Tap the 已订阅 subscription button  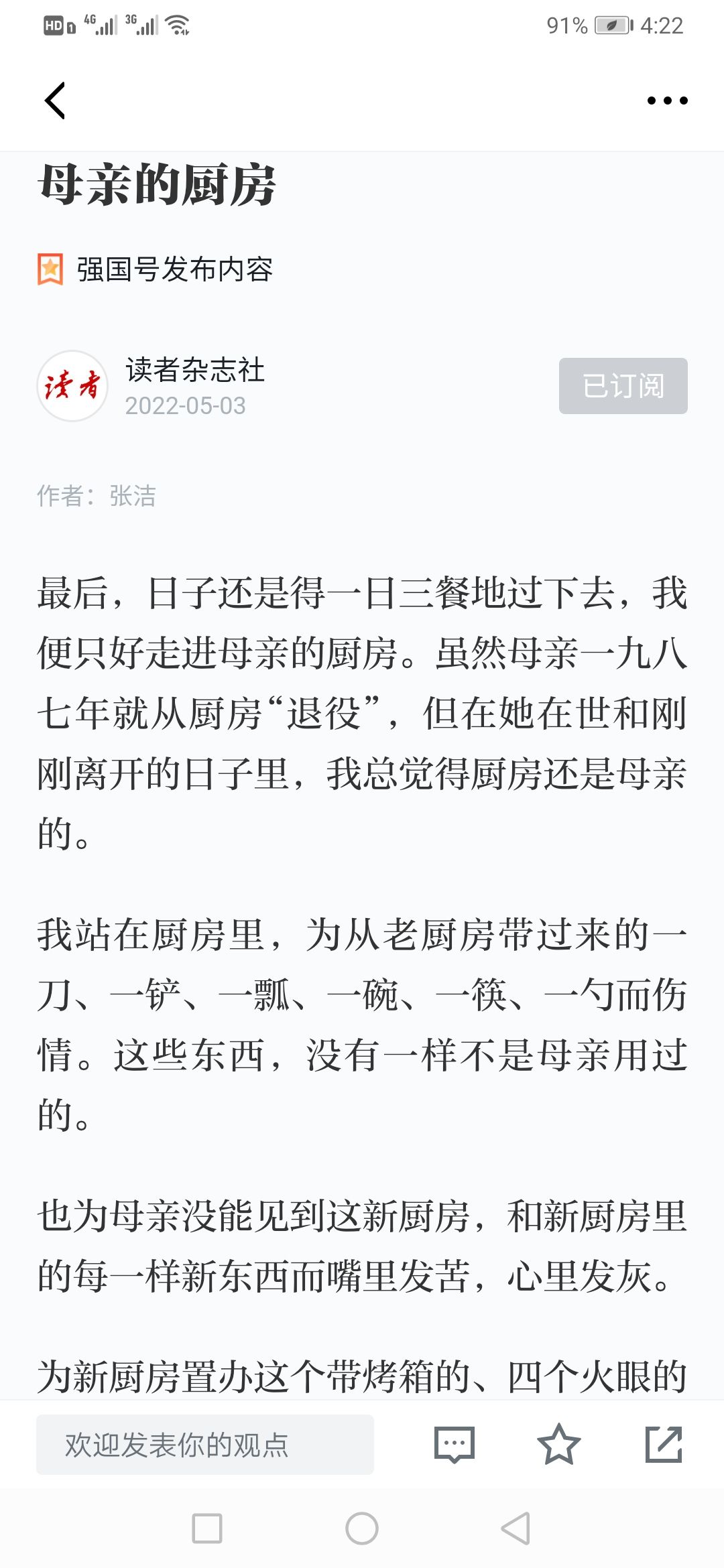pos(623,386)
